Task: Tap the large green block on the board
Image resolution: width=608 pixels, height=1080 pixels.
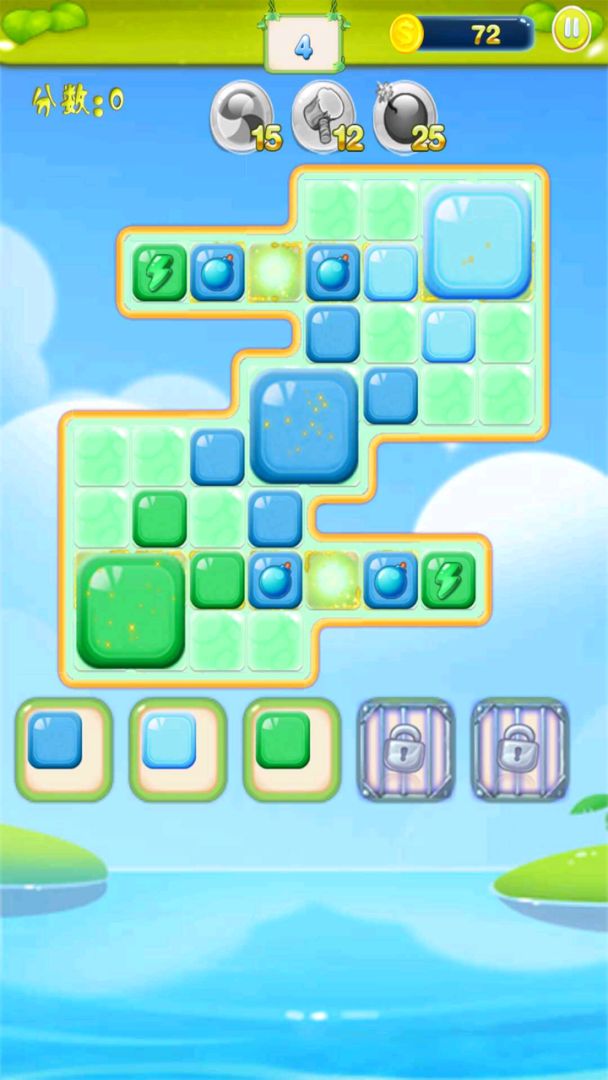Action: [x=131, y=611]
